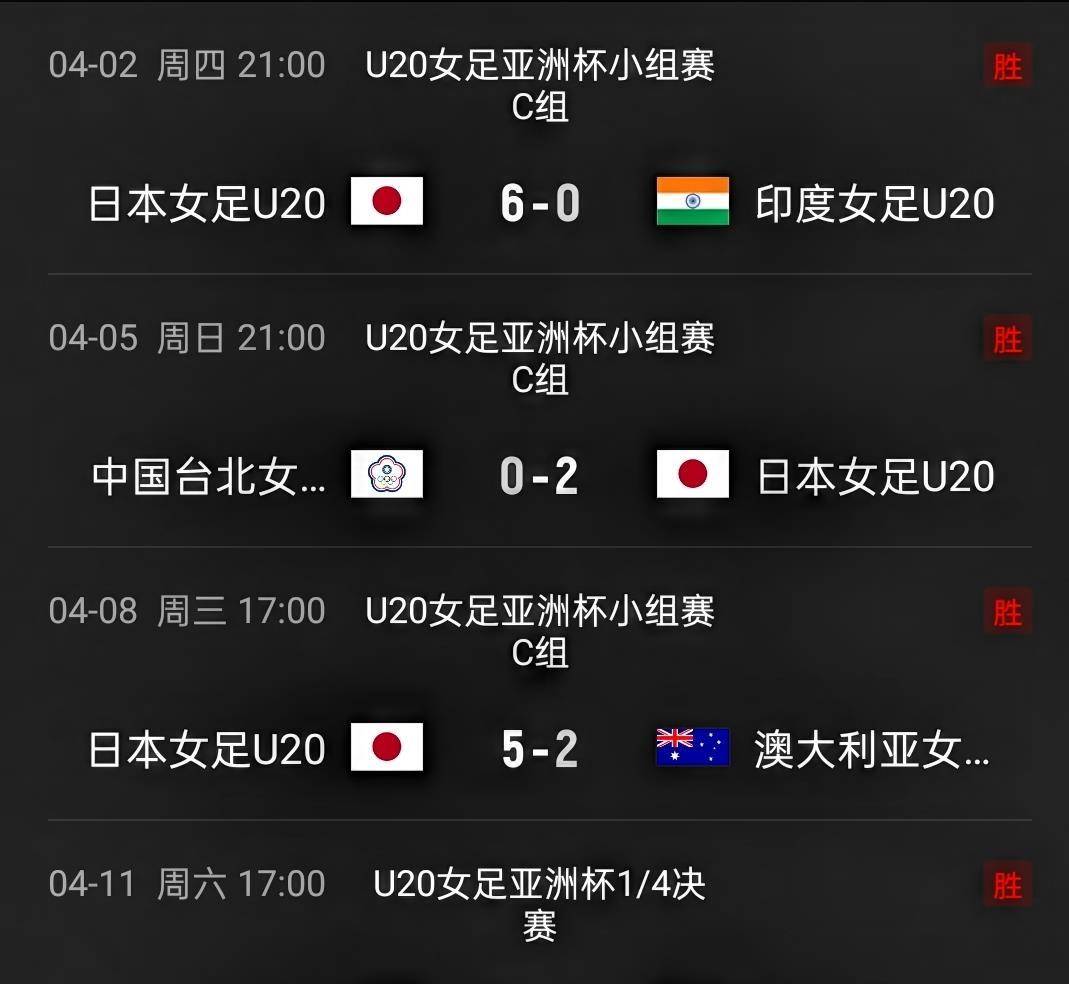The height and width of the screenshot is (984, 1069).
Task: Open the Chinese Taipei vs Japan U20 match
Action: (539, 476)
